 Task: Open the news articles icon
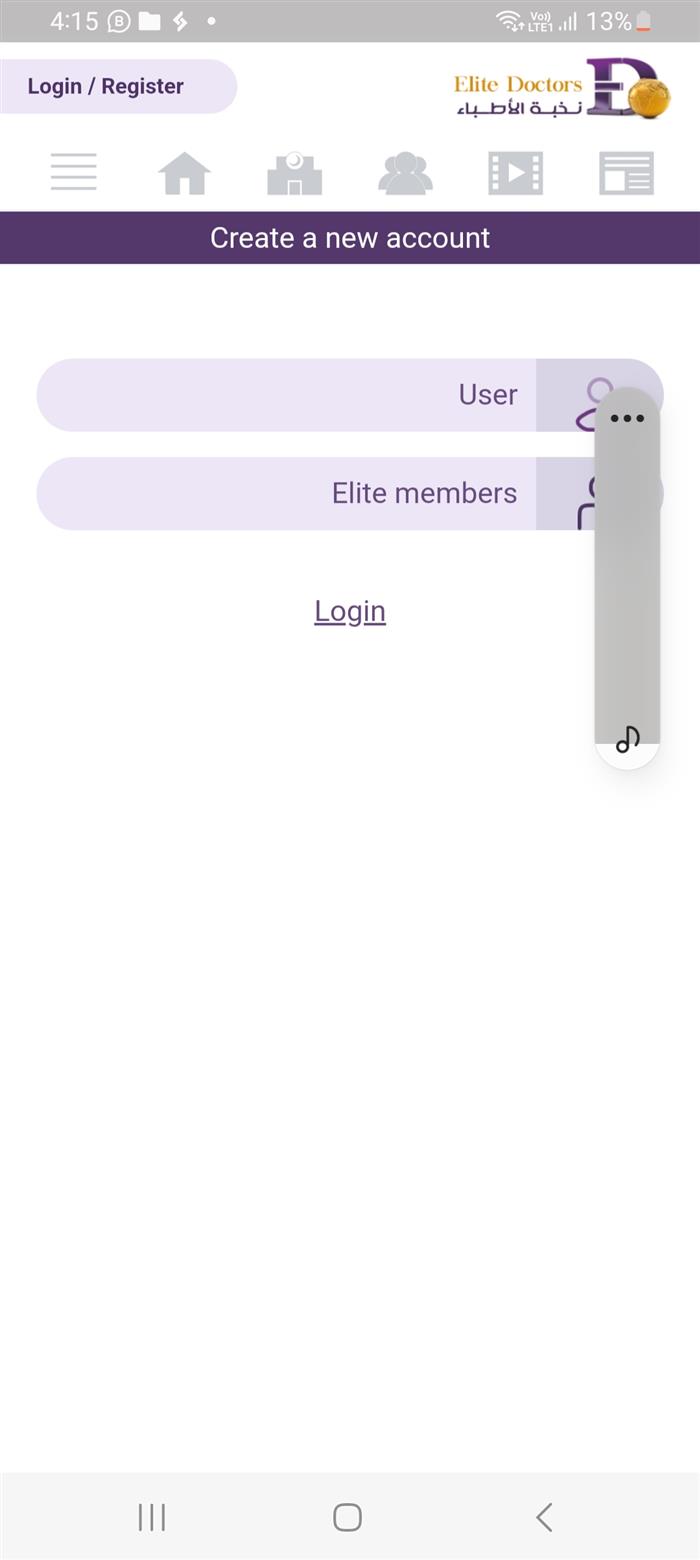click(626, 173)
